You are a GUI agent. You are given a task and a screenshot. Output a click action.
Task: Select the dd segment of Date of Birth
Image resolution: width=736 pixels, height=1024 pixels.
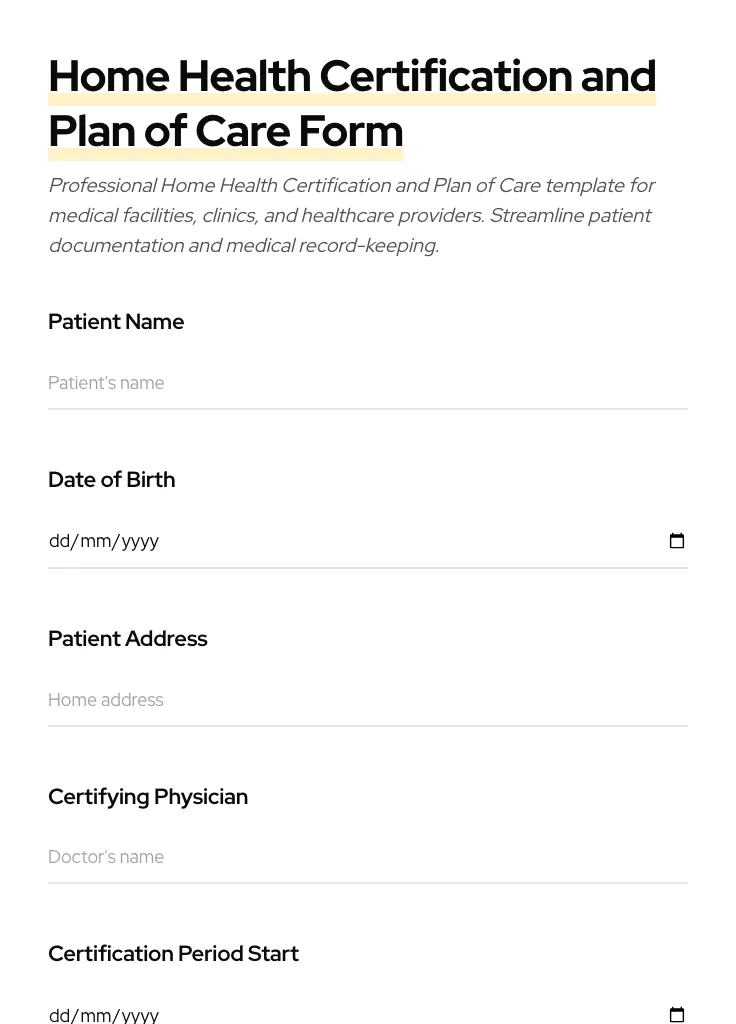(60, 540)
